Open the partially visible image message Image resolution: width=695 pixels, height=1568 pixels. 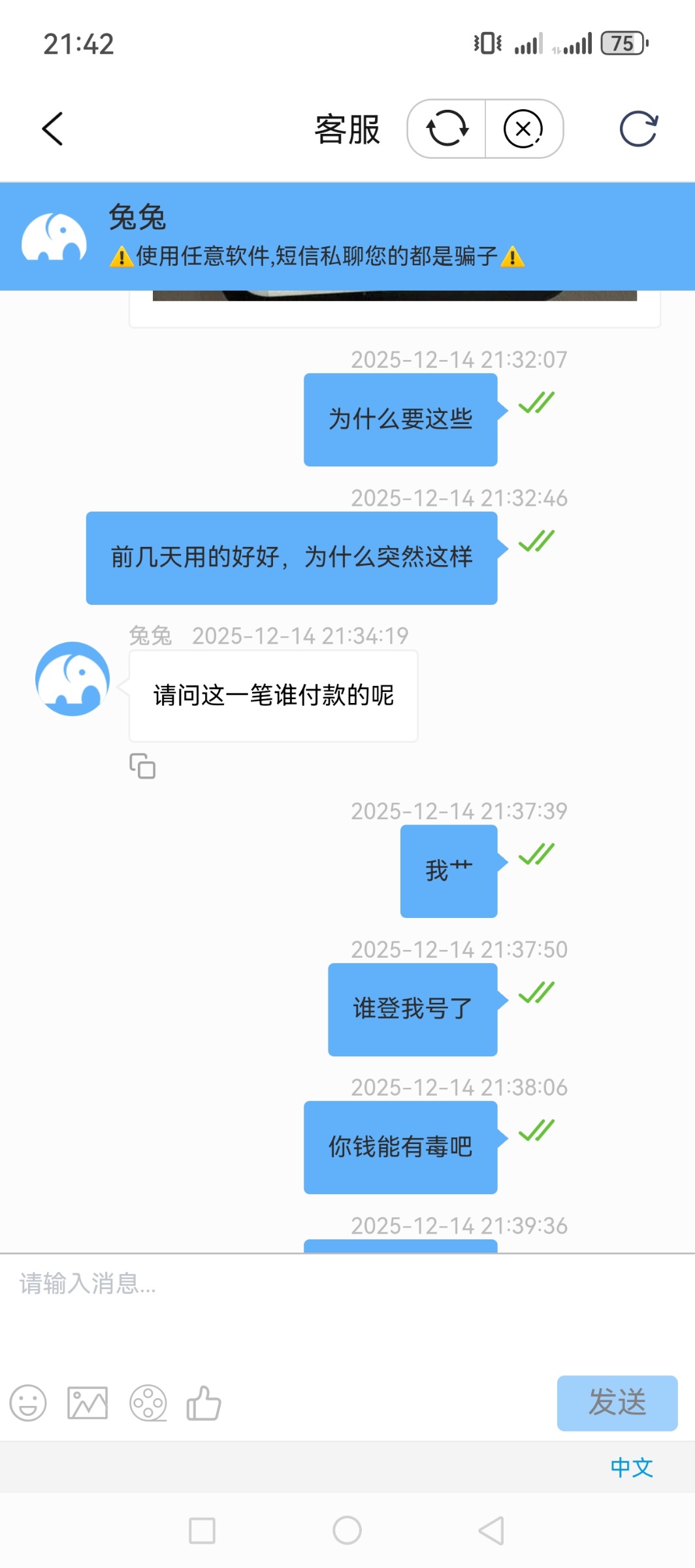point(395,297)
